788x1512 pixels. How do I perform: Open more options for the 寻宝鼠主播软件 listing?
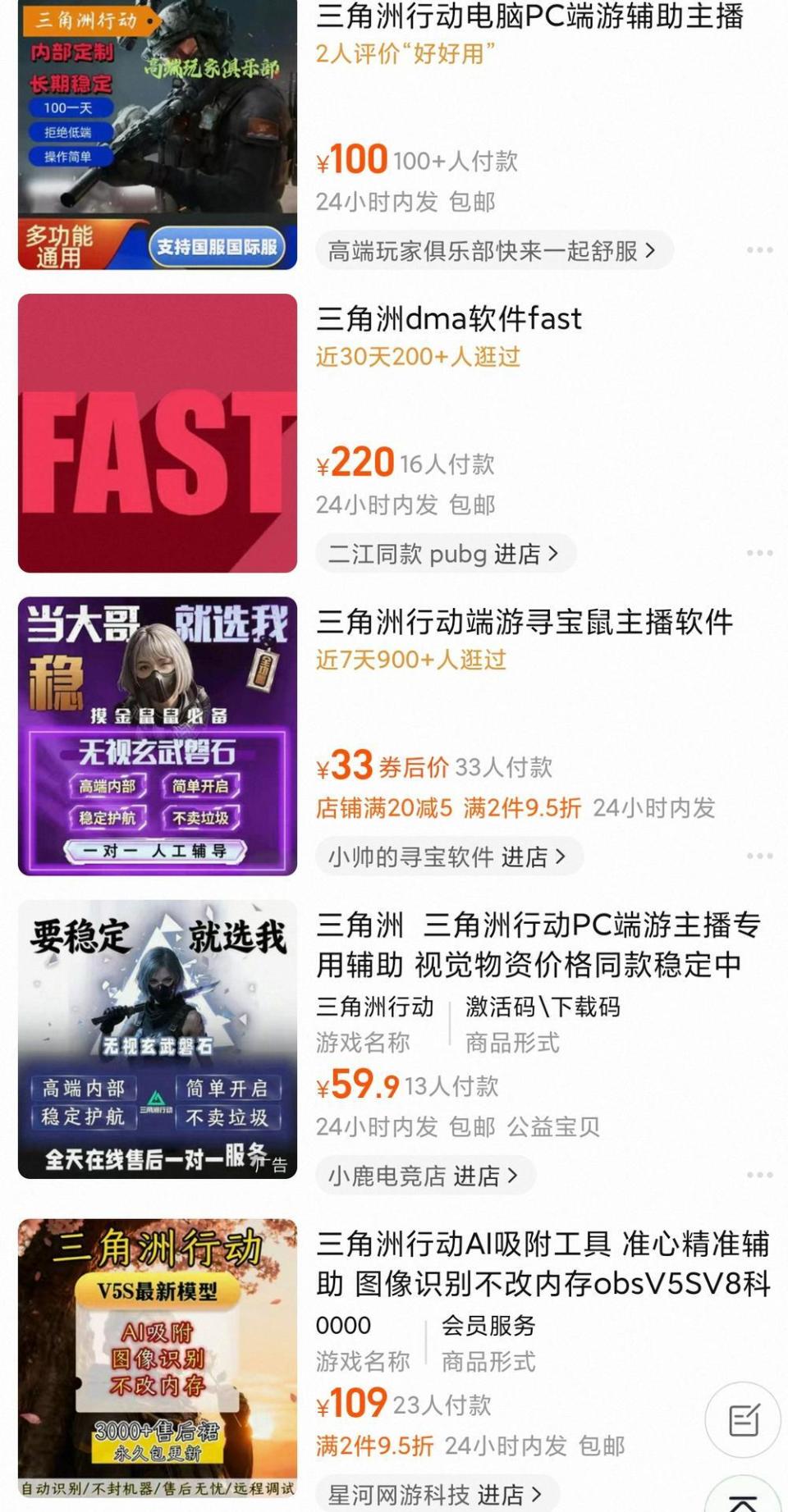[x=759, y=855]
